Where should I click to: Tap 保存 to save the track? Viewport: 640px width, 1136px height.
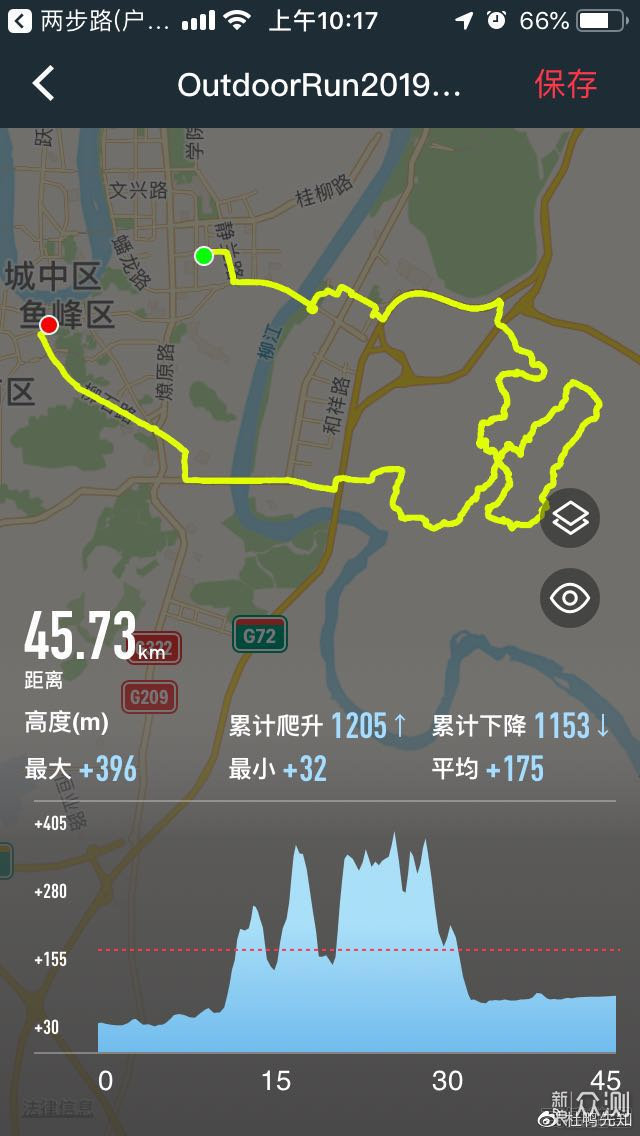pos(566,84)
